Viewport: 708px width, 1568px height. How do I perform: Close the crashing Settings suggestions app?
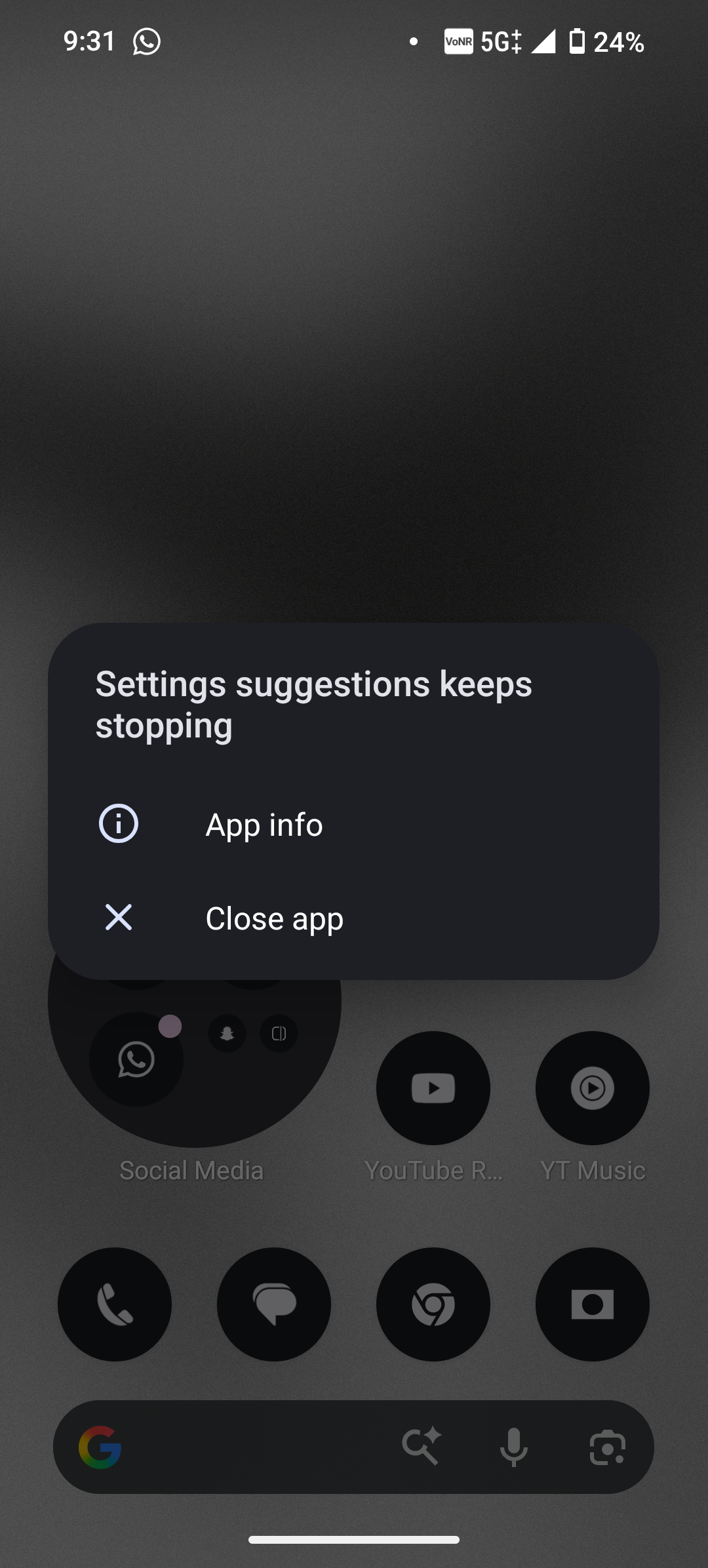coord(274,918)
